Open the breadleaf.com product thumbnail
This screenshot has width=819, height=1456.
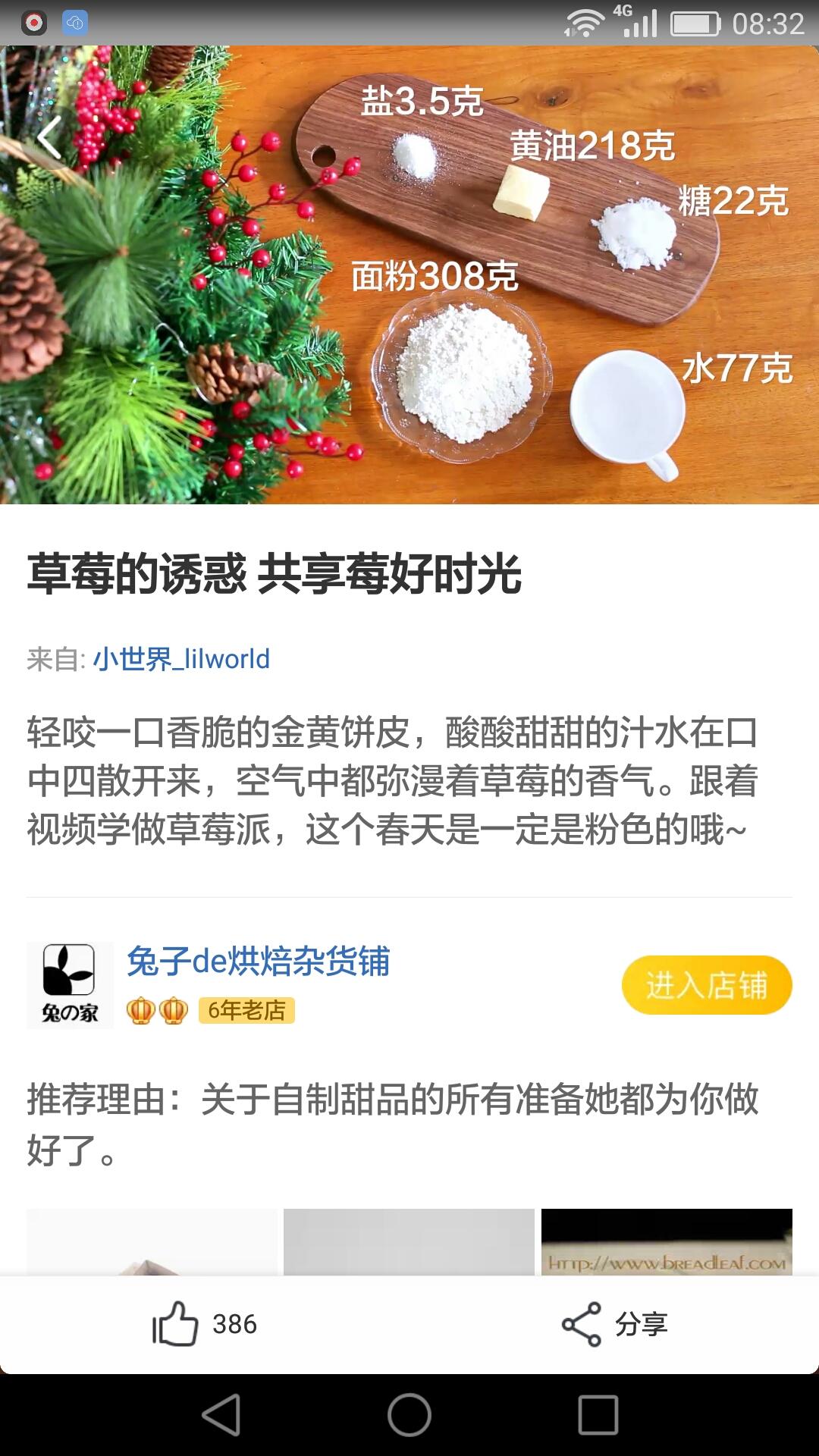pos(666,1242)
